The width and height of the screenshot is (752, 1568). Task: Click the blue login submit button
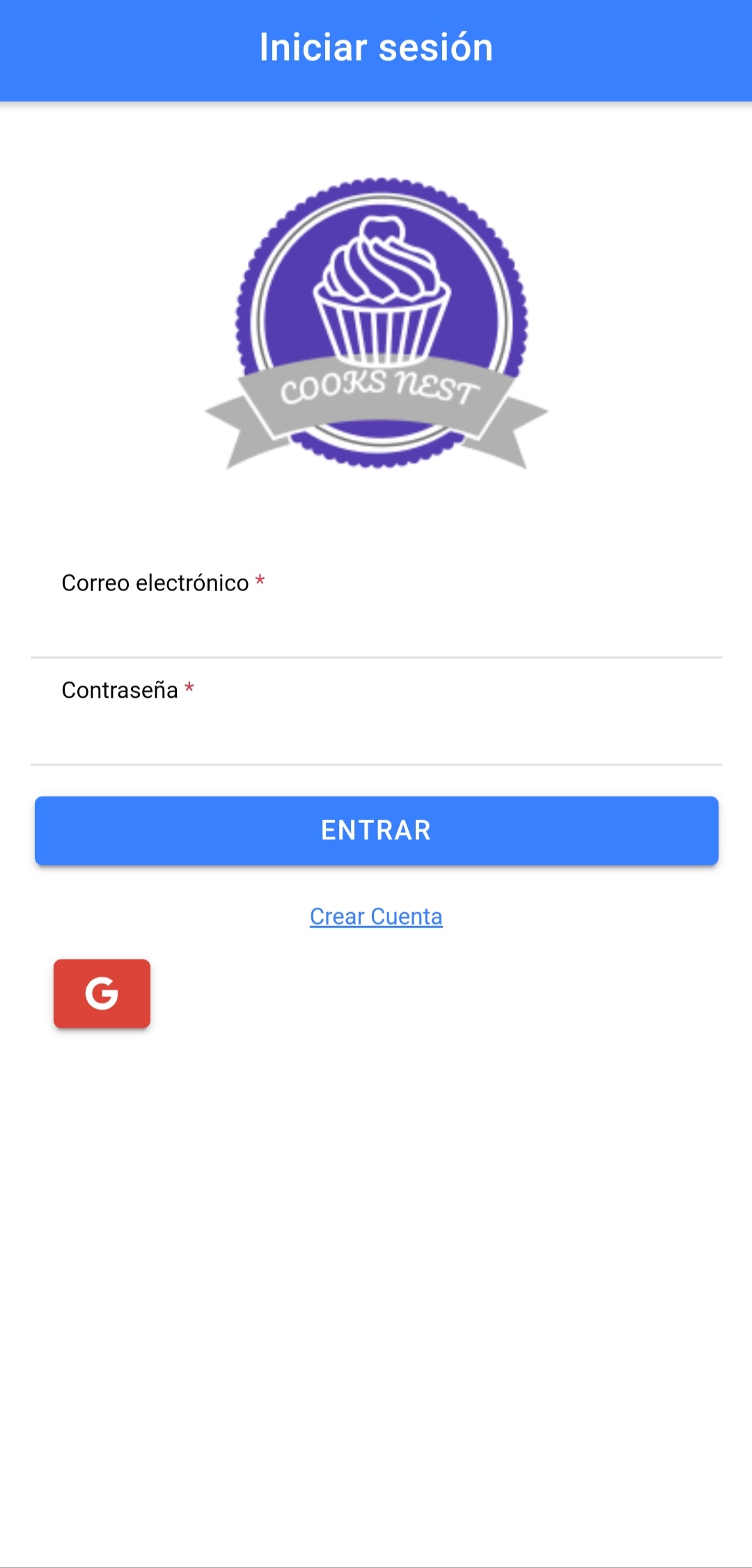376,830
